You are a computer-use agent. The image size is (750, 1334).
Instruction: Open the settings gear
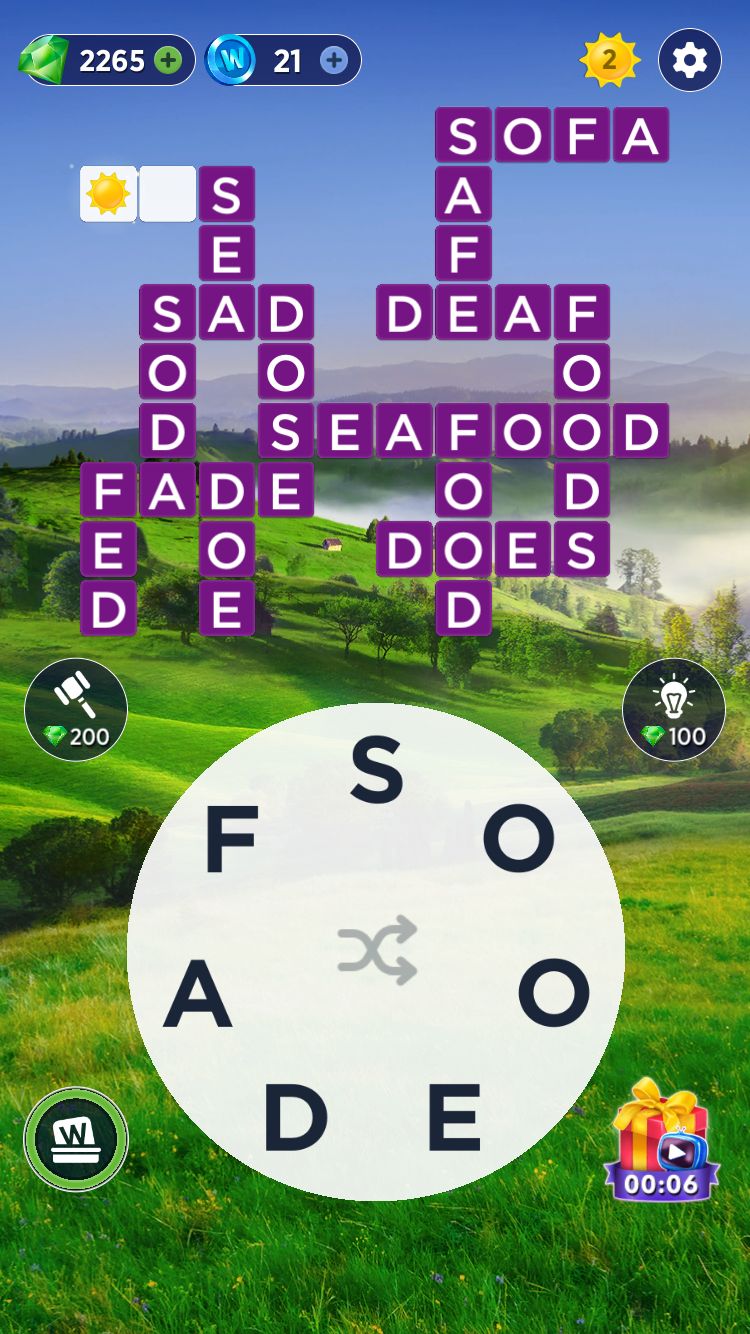[x=689, y=61]
